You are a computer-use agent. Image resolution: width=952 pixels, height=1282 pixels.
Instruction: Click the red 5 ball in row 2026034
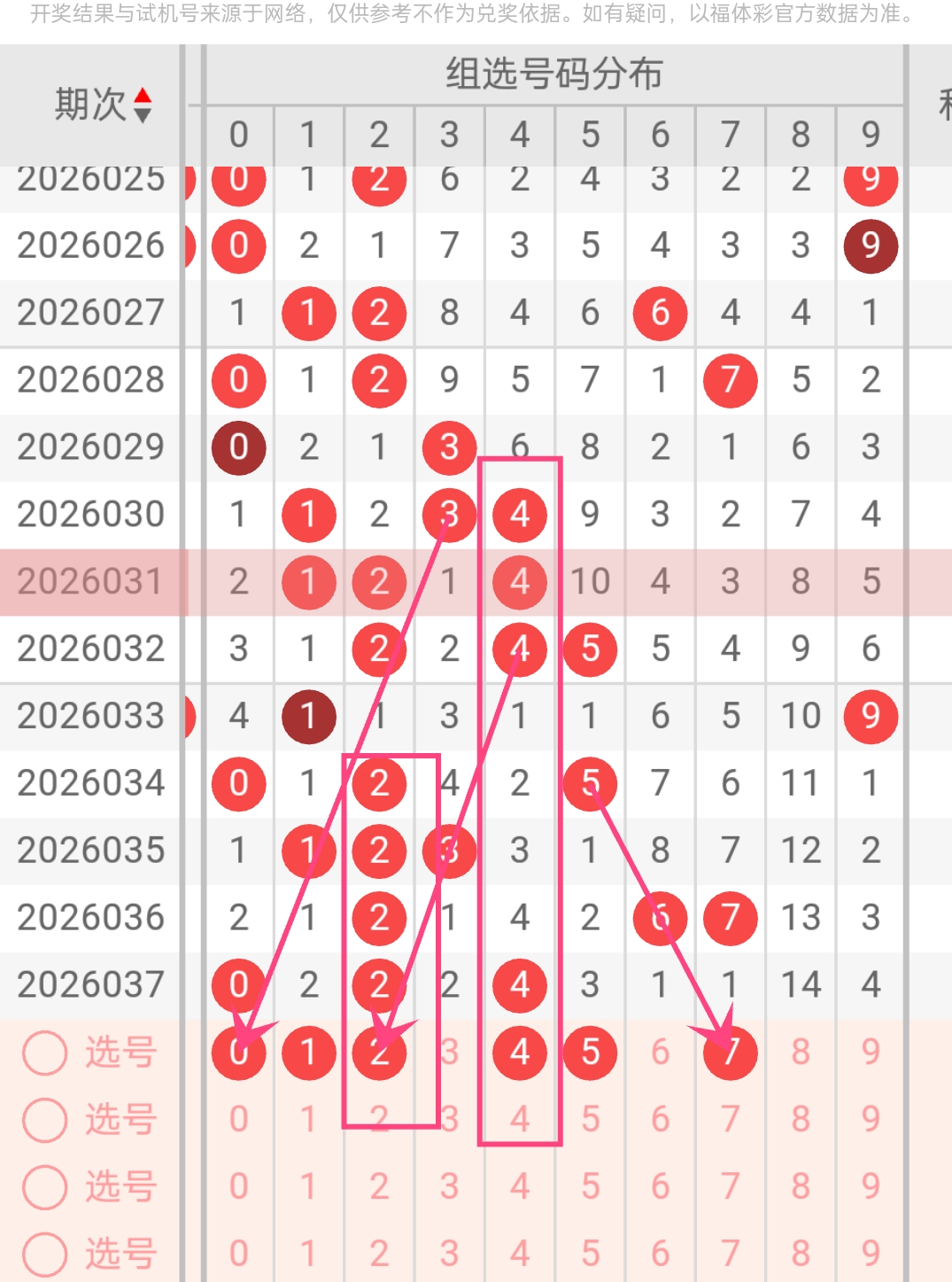(x=589, y=783)
